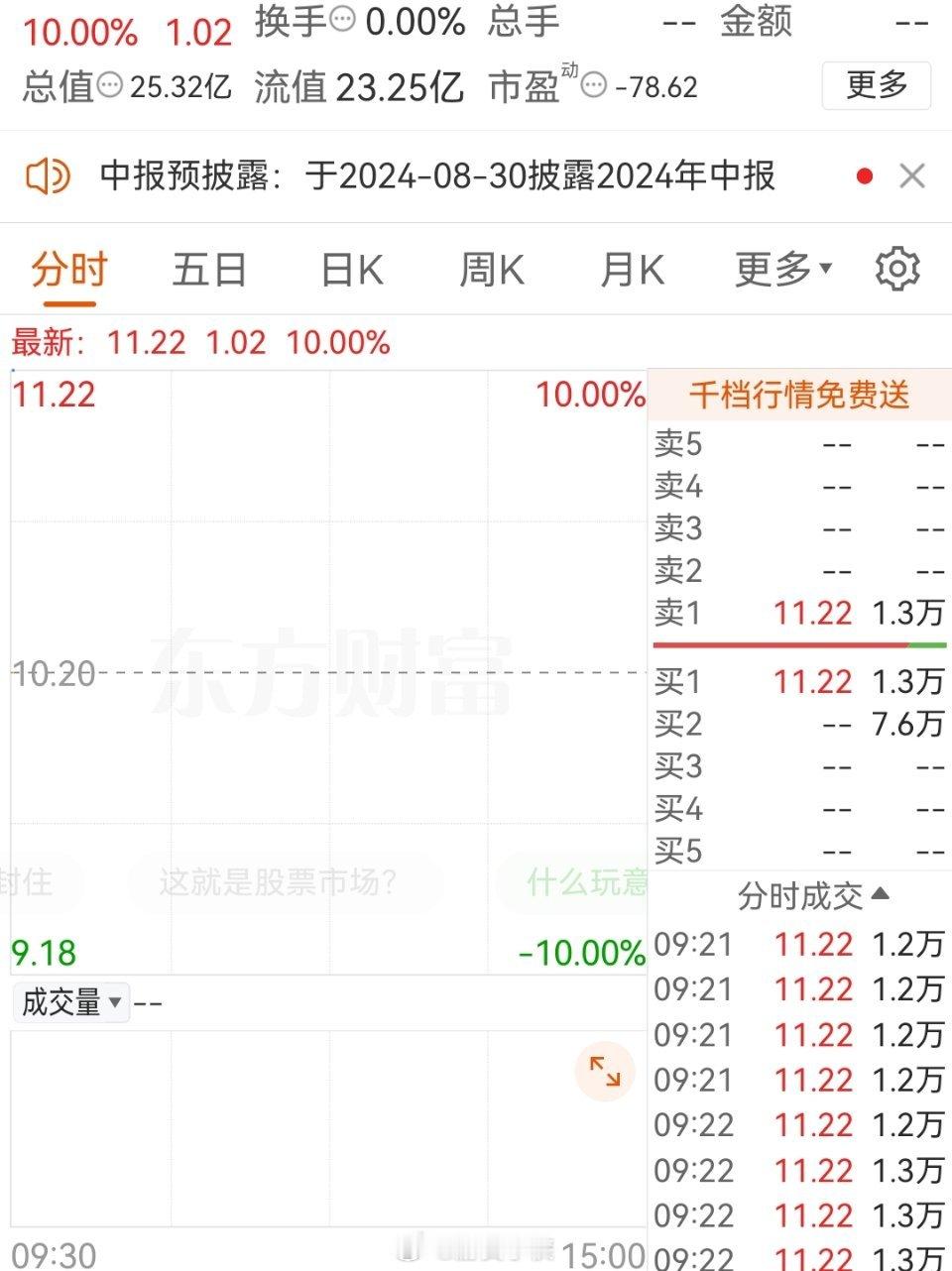This screenshot has height=1271, width=952.
Task: Select the 五日 chart tab
Action: [x=209, y=268]
